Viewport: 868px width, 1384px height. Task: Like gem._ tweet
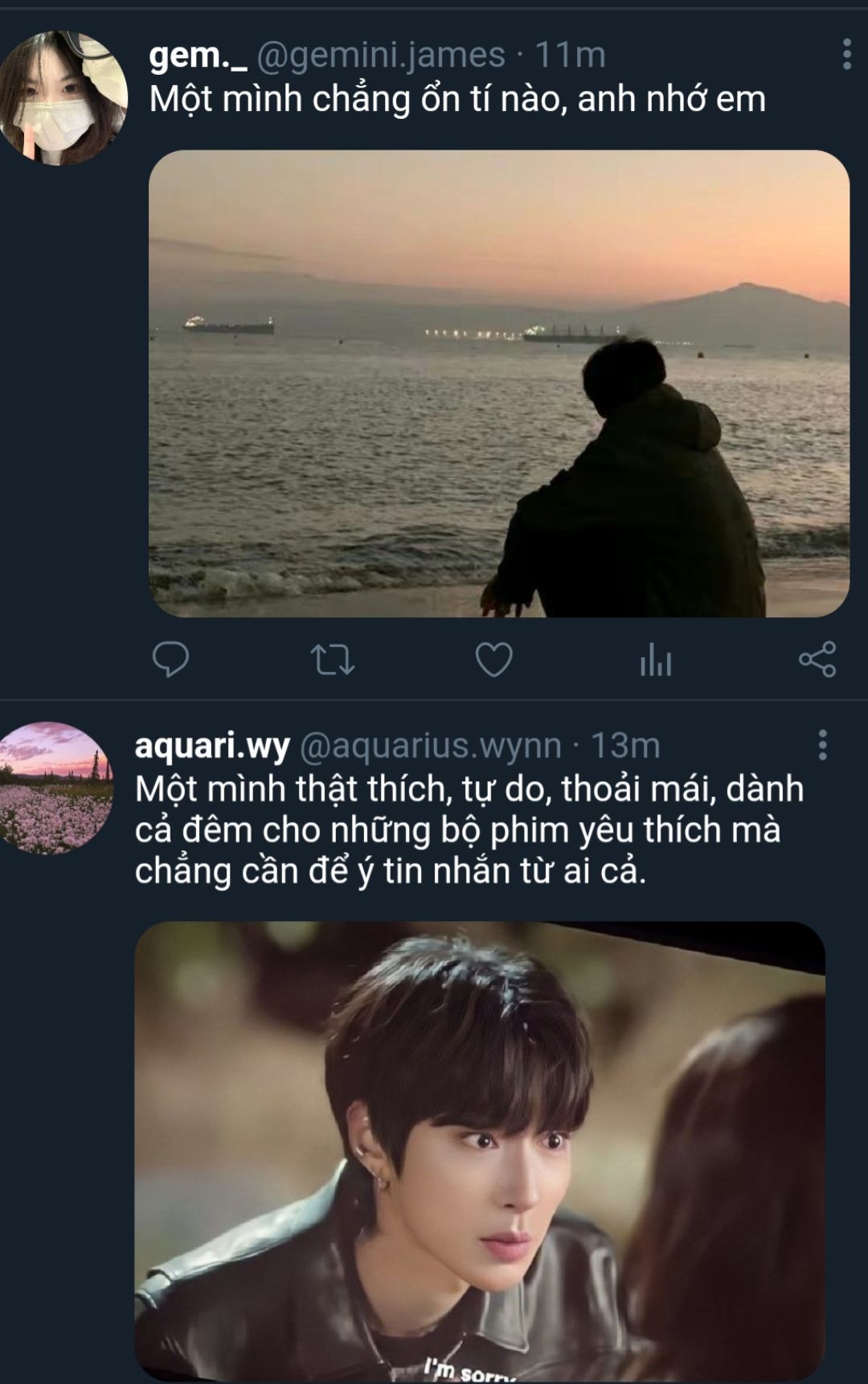tap(493, 660)
